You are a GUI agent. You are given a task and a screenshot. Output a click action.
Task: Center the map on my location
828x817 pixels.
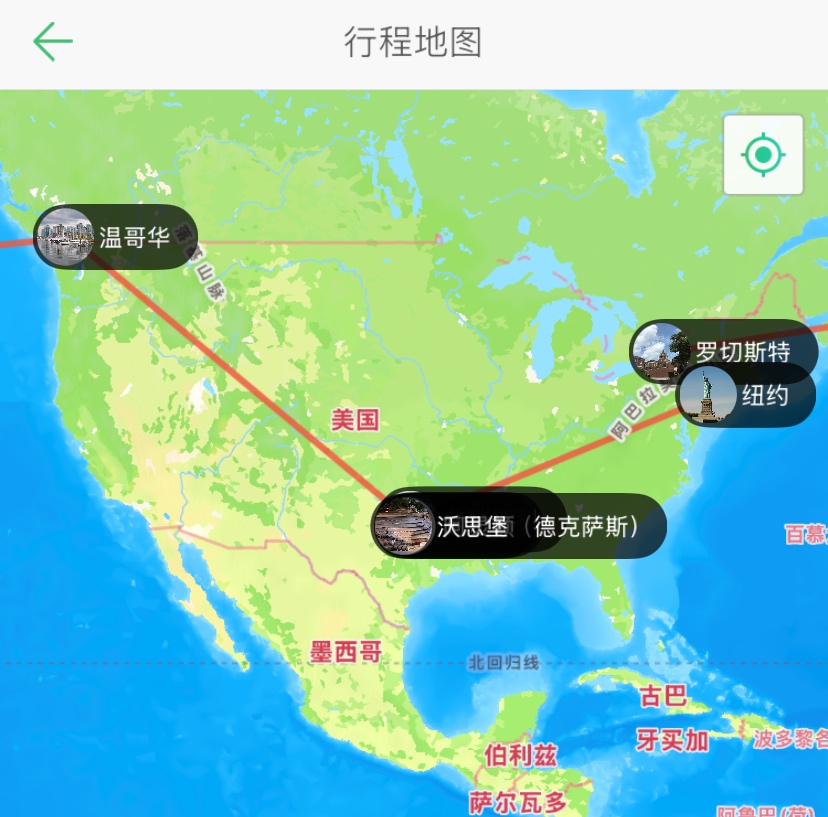763,155
